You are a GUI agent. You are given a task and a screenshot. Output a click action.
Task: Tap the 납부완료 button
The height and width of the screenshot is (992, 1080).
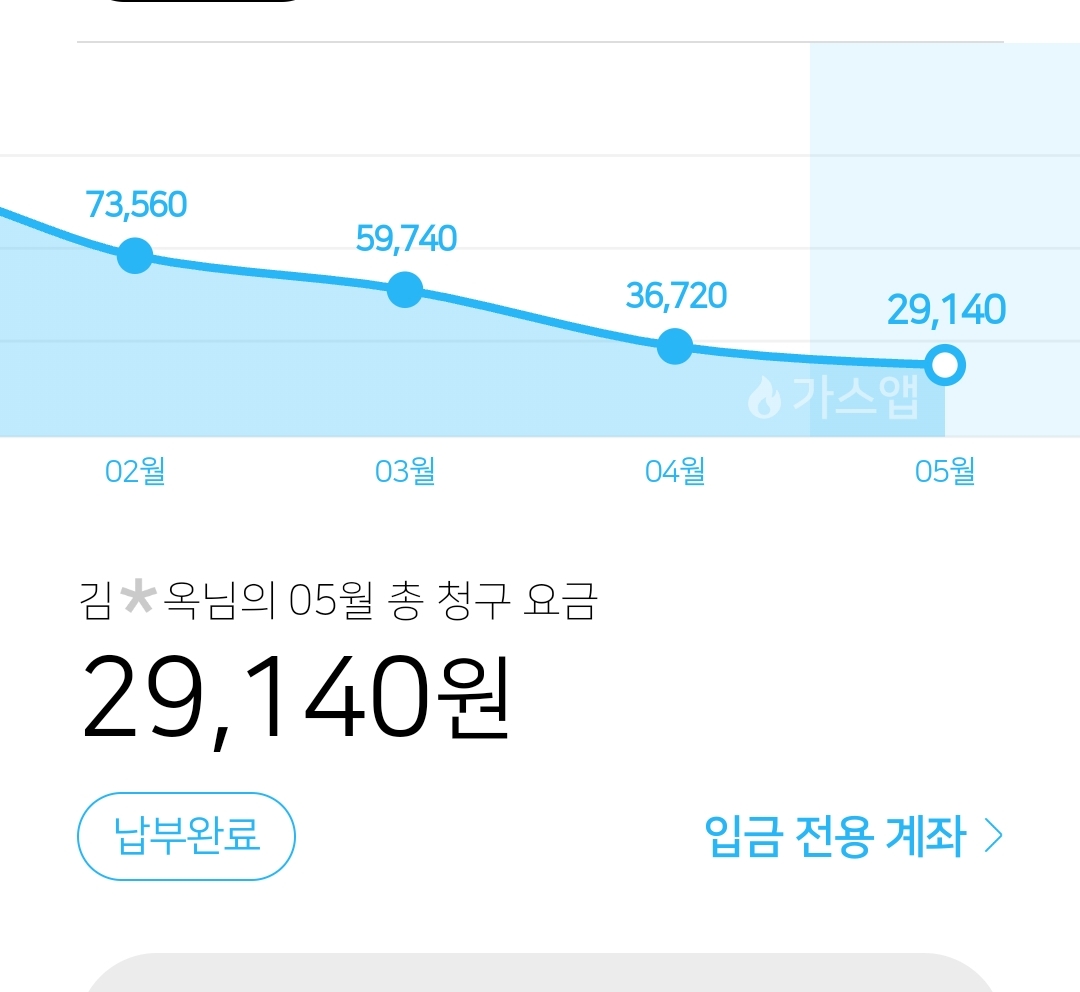[186, 836]
